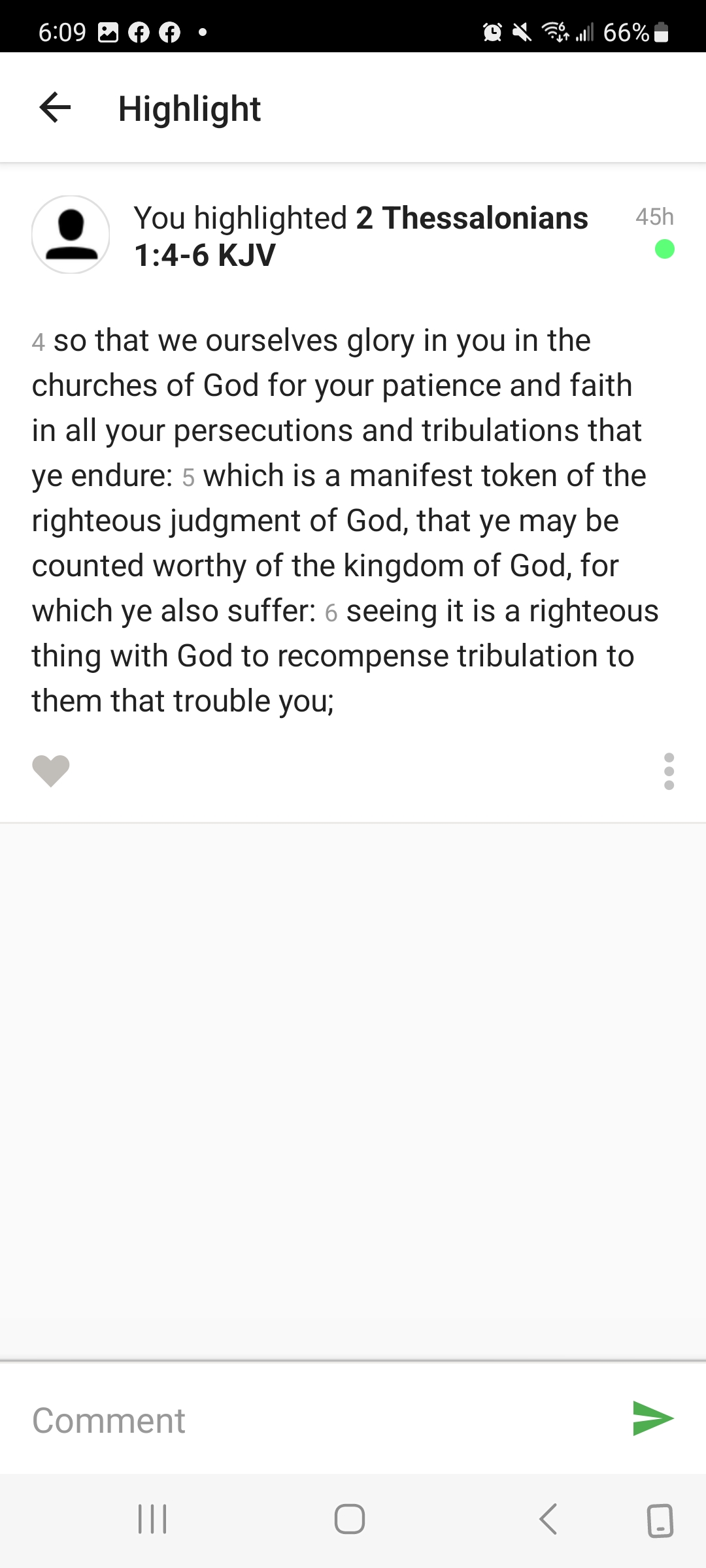This screenshot has height=1568, width=706.
Task: Open 2 Thessalonians 1:4-6 KJV reference
Action: (361, 236)
